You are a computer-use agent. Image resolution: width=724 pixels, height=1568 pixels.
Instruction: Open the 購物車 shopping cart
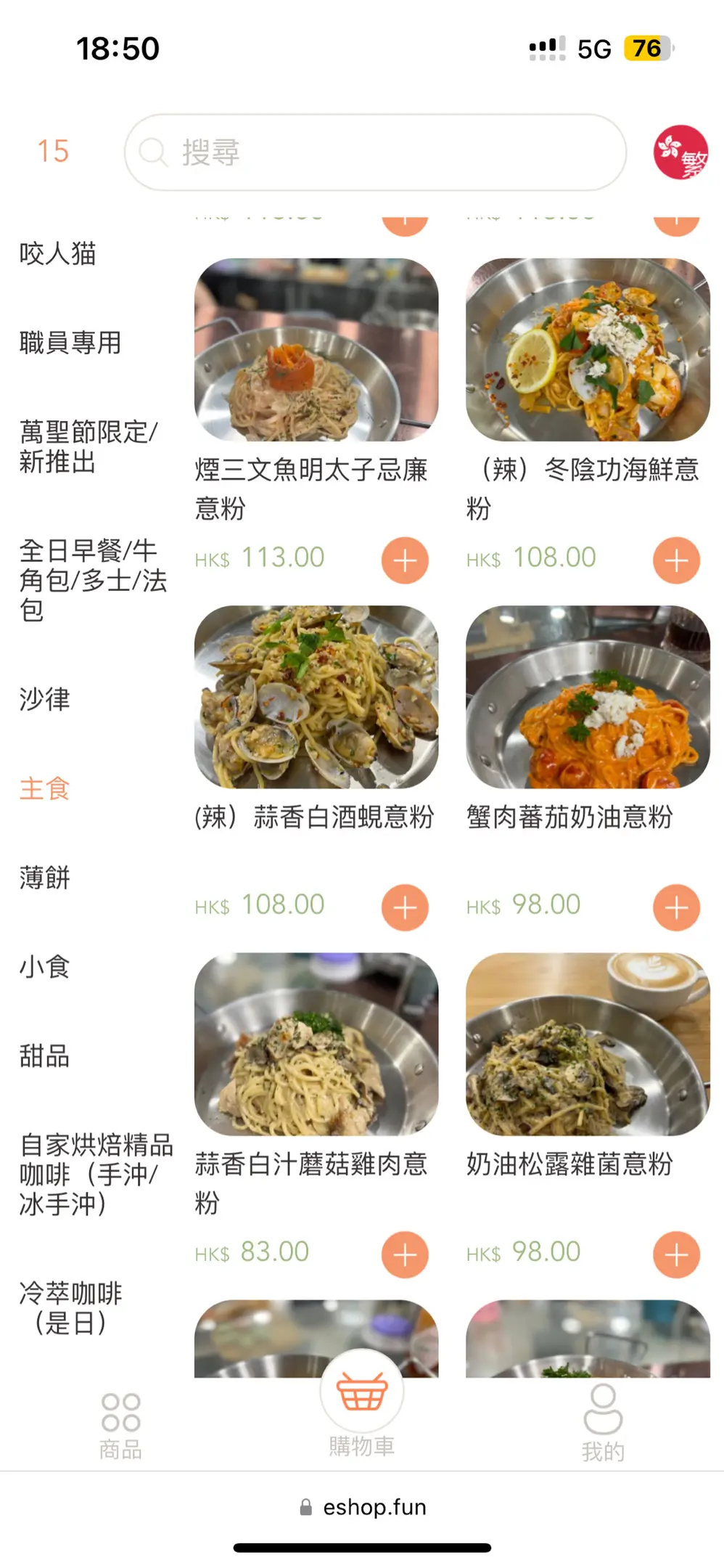[x=361, y=1405]
